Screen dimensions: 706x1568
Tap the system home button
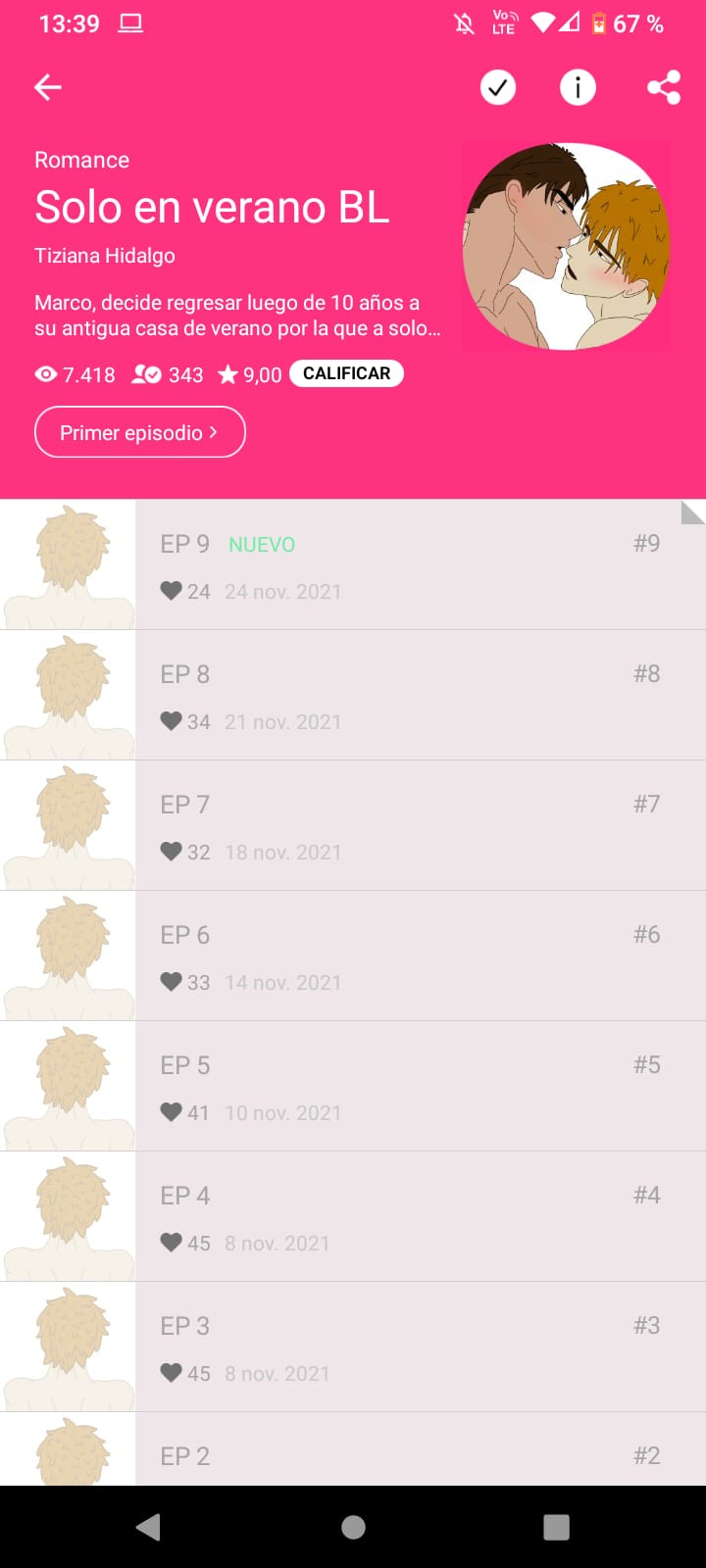[353, 1527]
